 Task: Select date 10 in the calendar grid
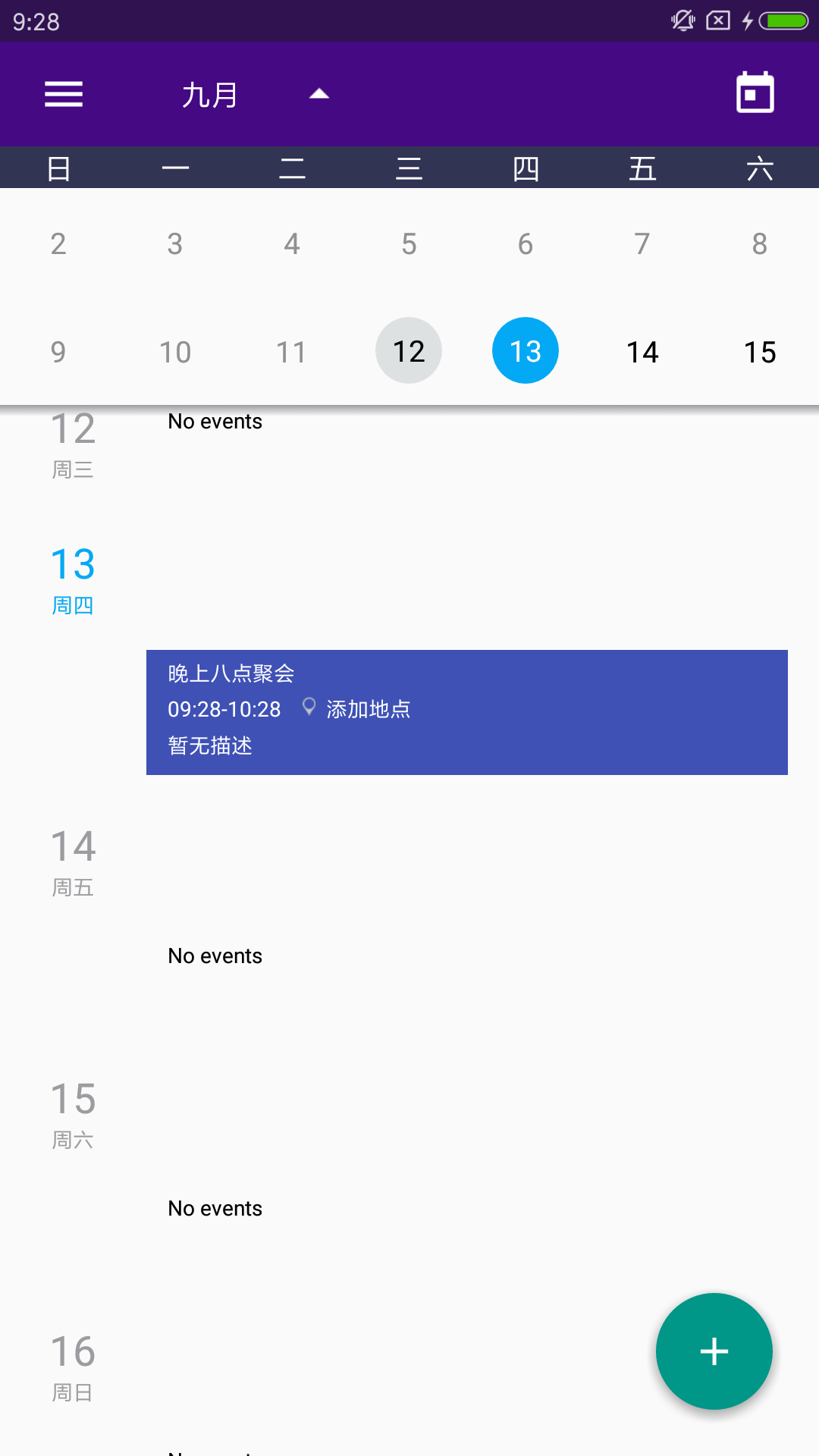coord(175,352)
